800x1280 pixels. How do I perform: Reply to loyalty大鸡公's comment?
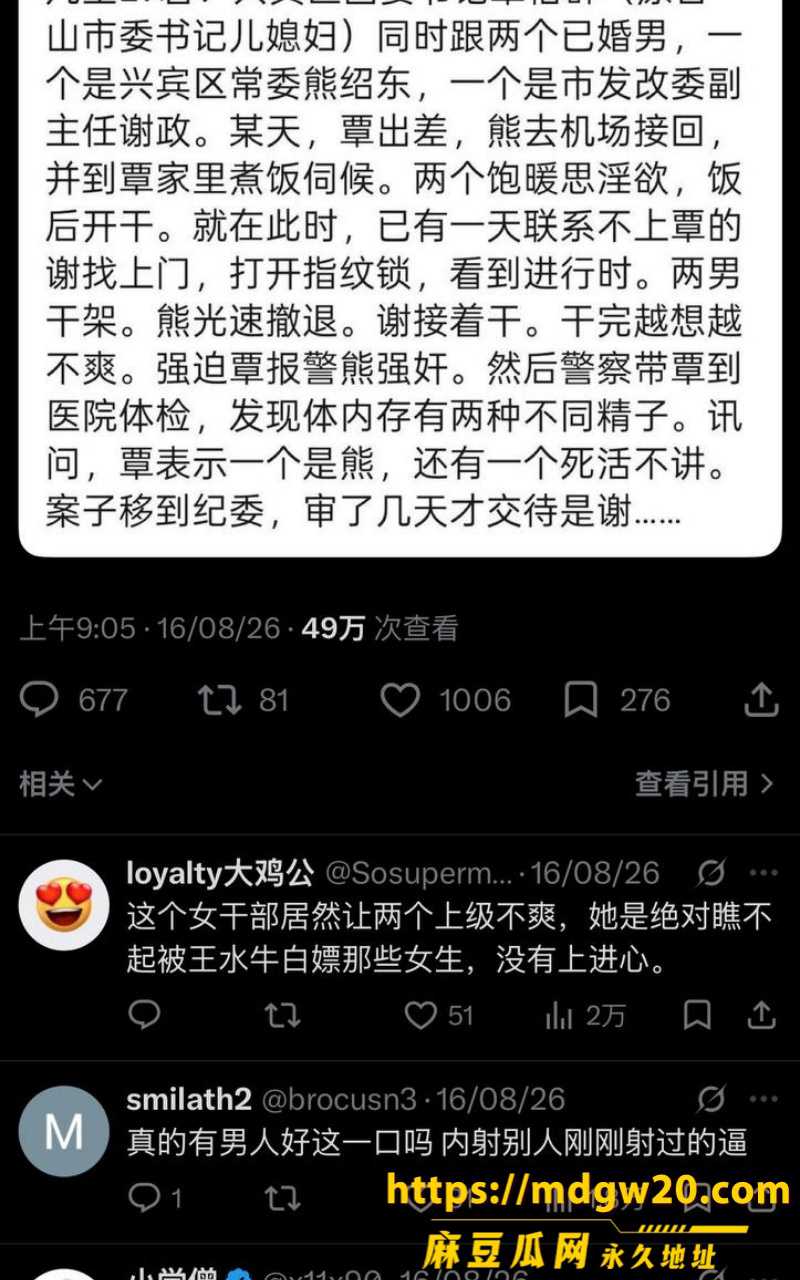point(145,1016)
